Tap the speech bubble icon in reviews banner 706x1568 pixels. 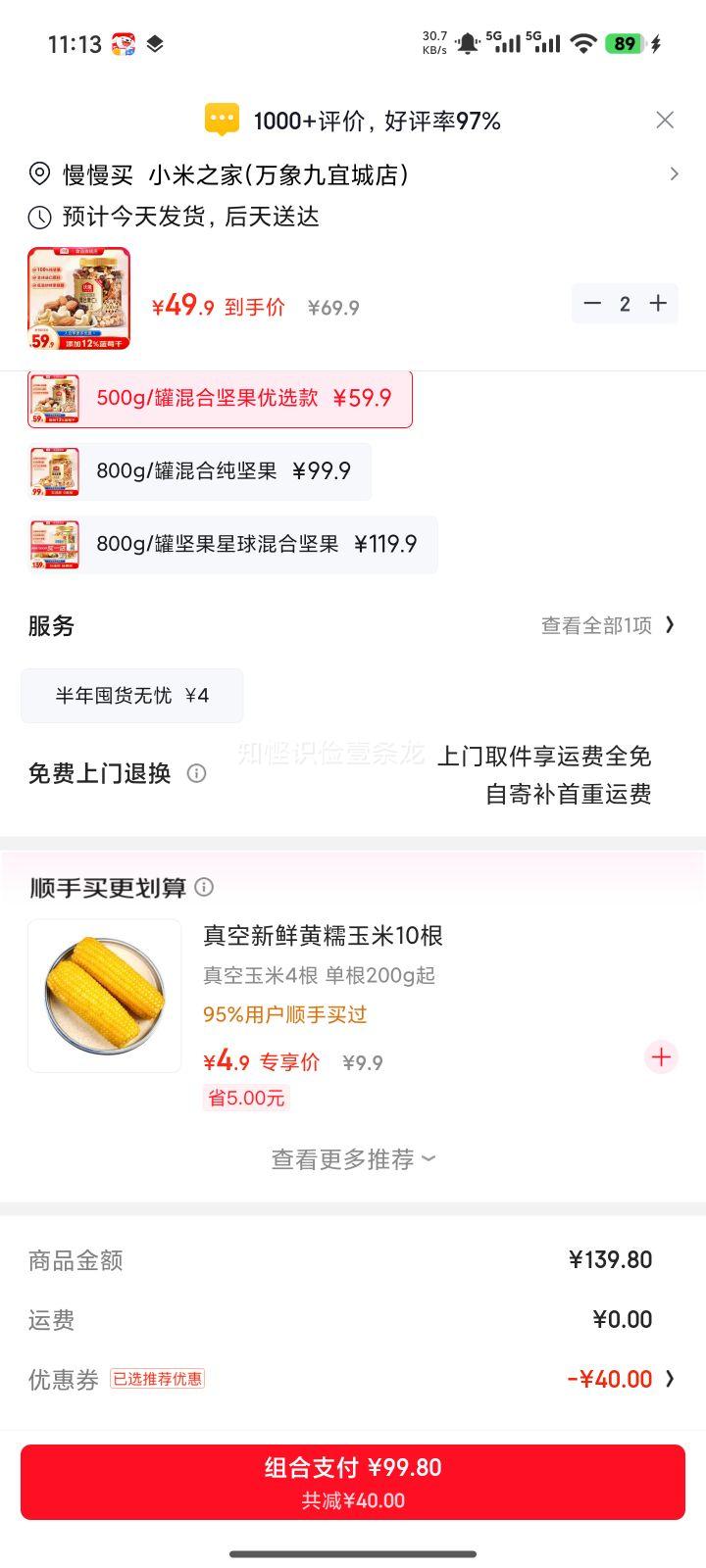pyautogui.click(x=221, y=118)
